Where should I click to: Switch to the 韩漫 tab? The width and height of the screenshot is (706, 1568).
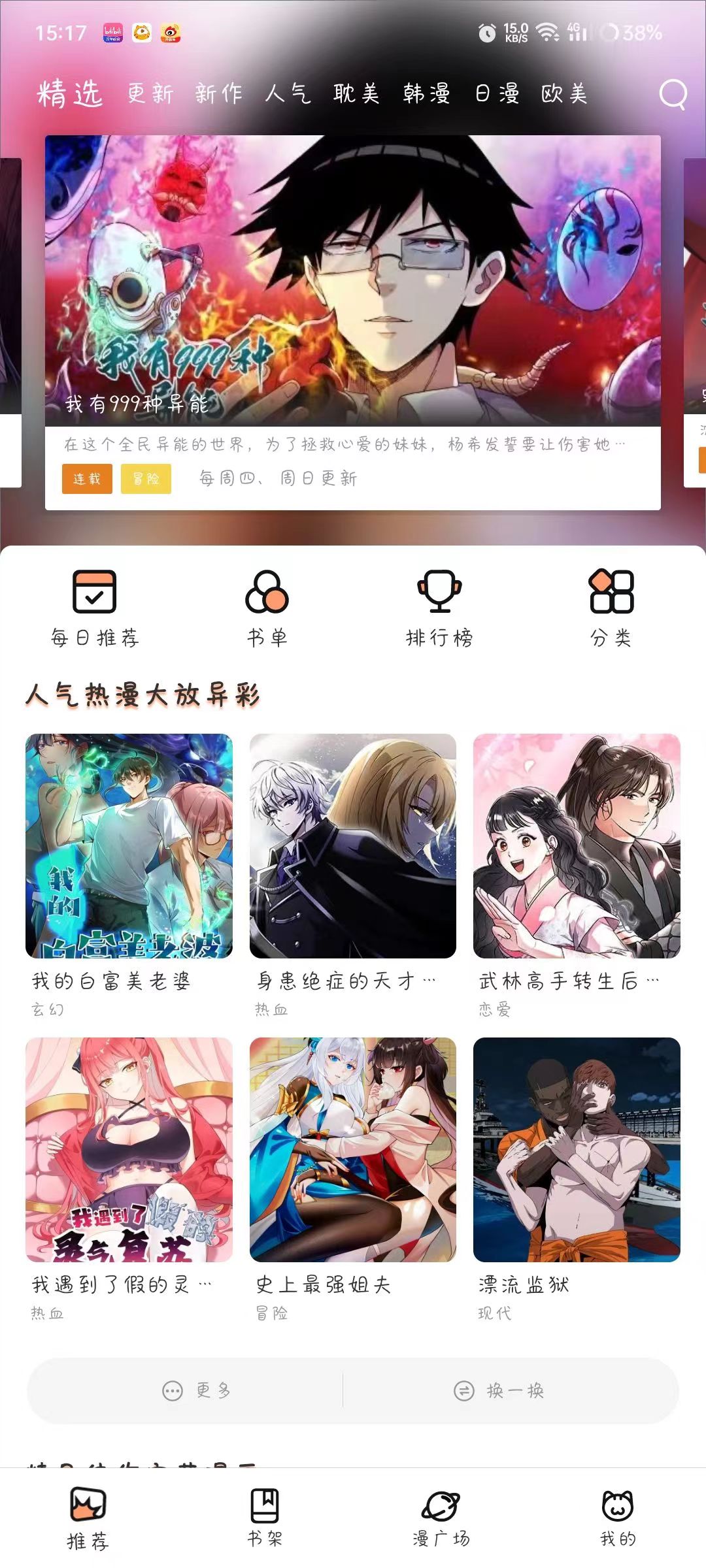[x=426, y=93]
